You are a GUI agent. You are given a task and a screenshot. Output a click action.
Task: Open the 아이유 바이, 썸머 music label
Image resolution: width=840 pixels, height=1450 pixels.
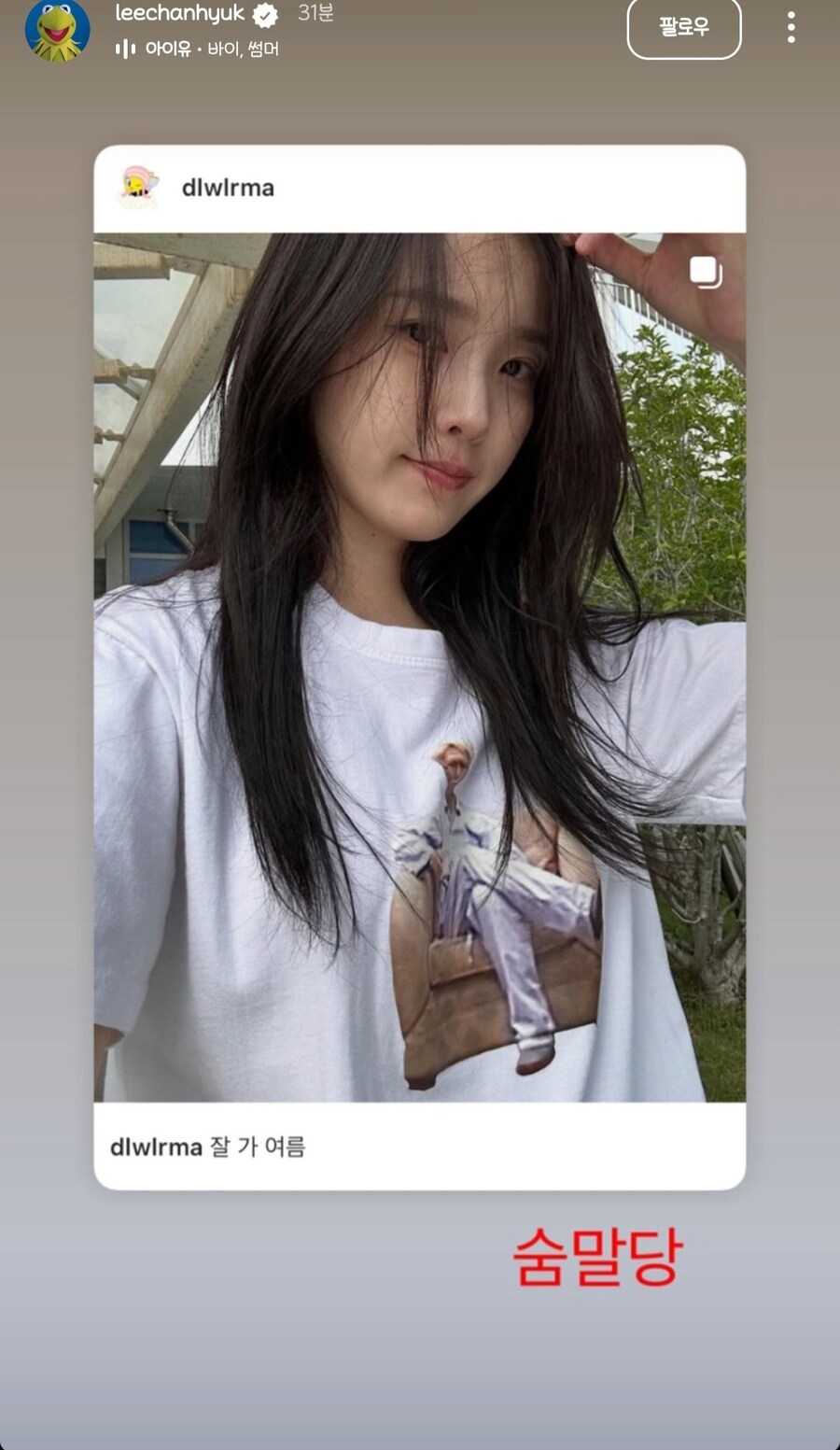point(198,49)
